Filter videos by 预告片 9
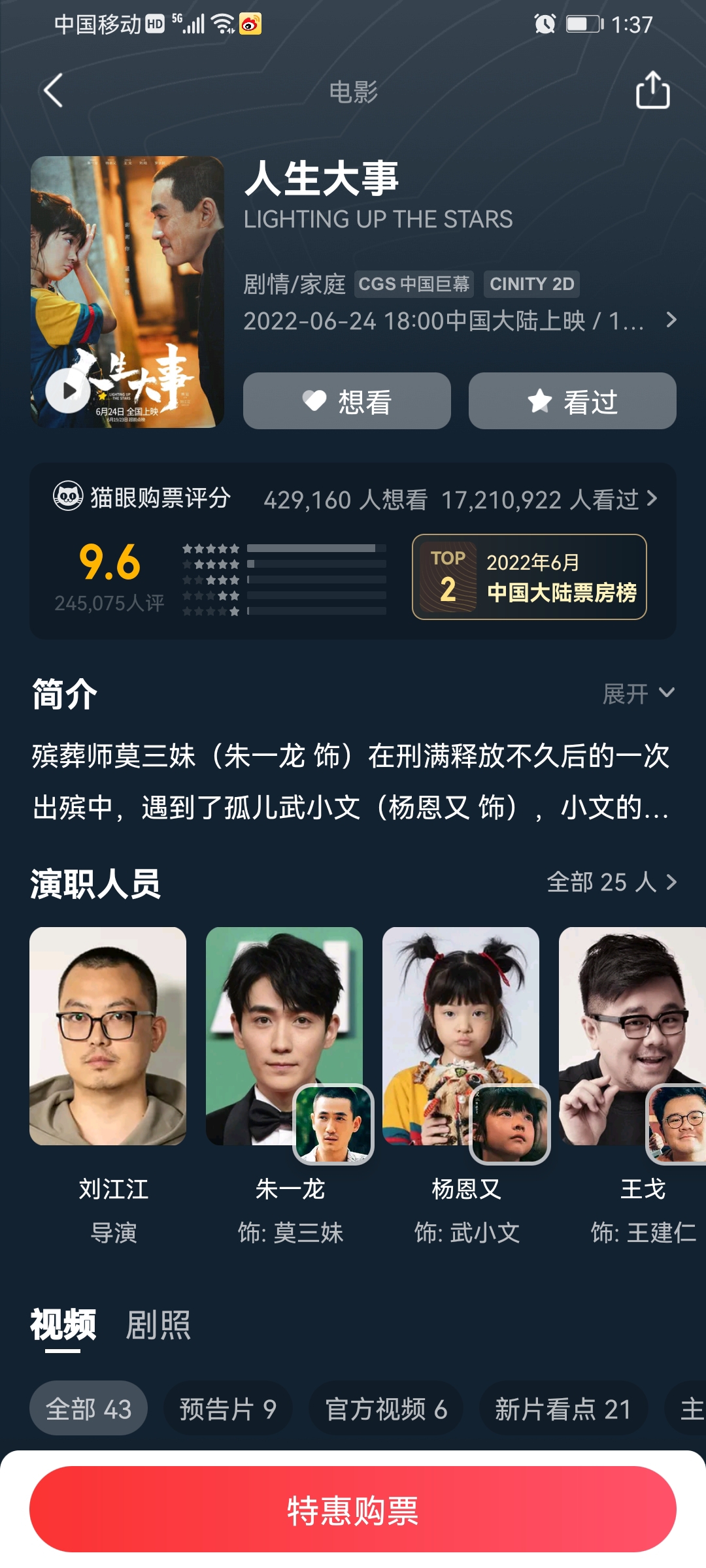The height and width of the screenshot is (1568, 706). pos(227,1409)
